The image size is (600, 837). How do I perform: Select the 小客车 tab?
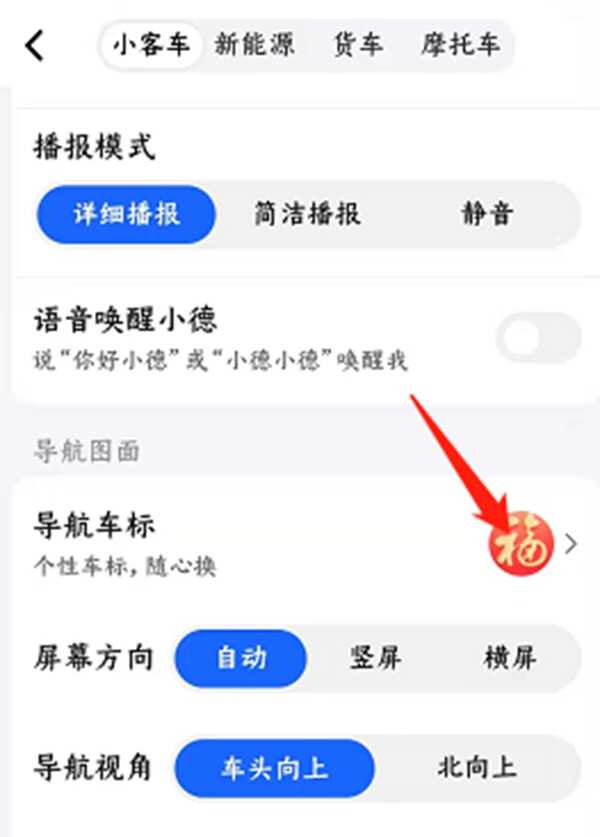[150, 46]
